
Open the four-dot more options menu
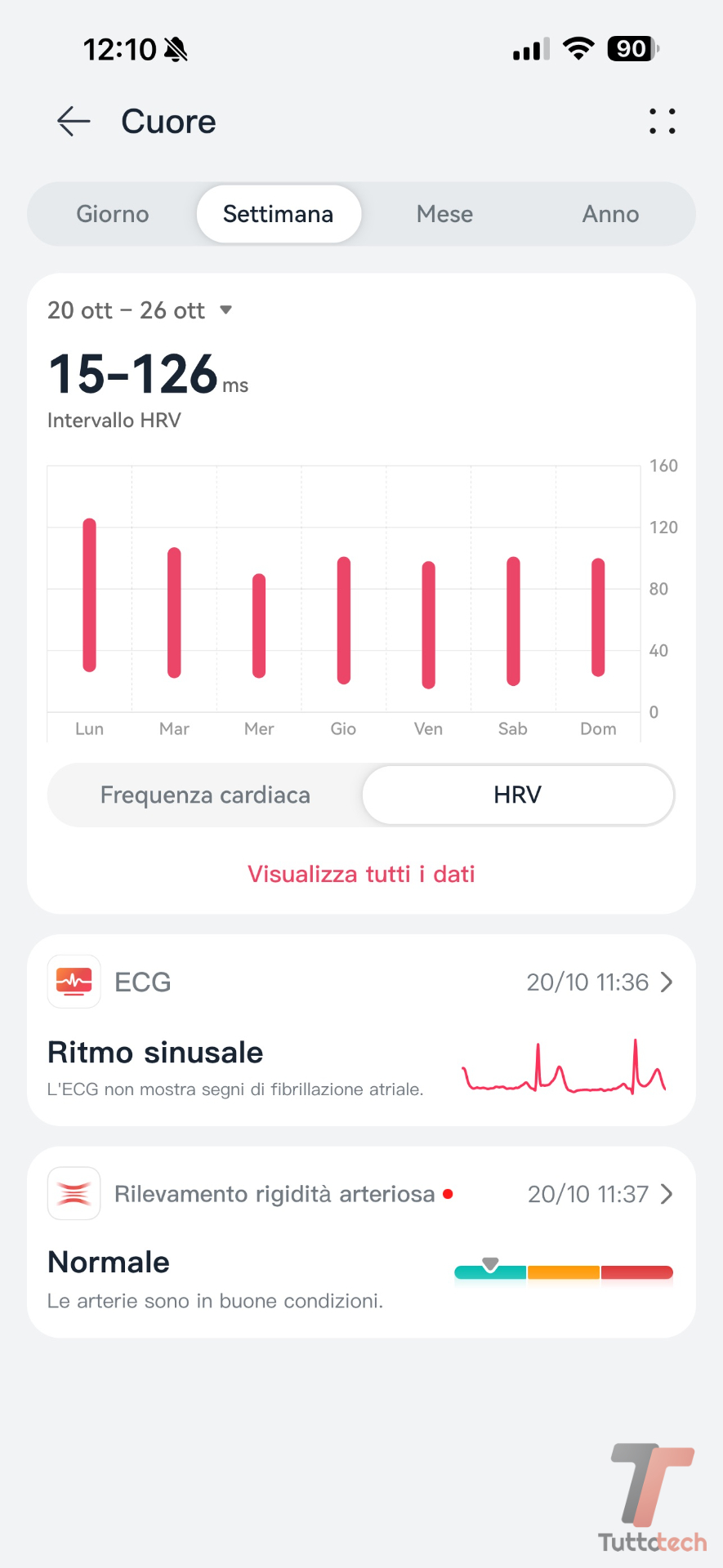[x=662, y=122]
